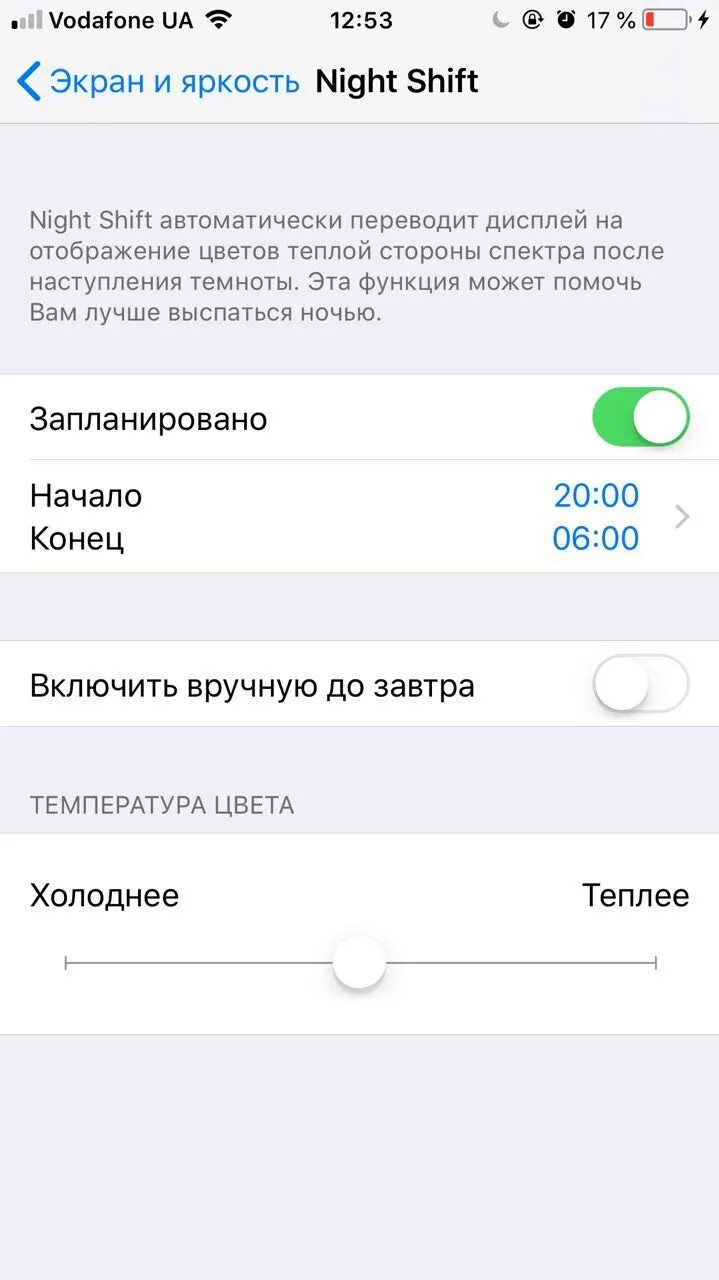
Task: Tap the color temperature slider handle
Action: (x=359, y=963)
